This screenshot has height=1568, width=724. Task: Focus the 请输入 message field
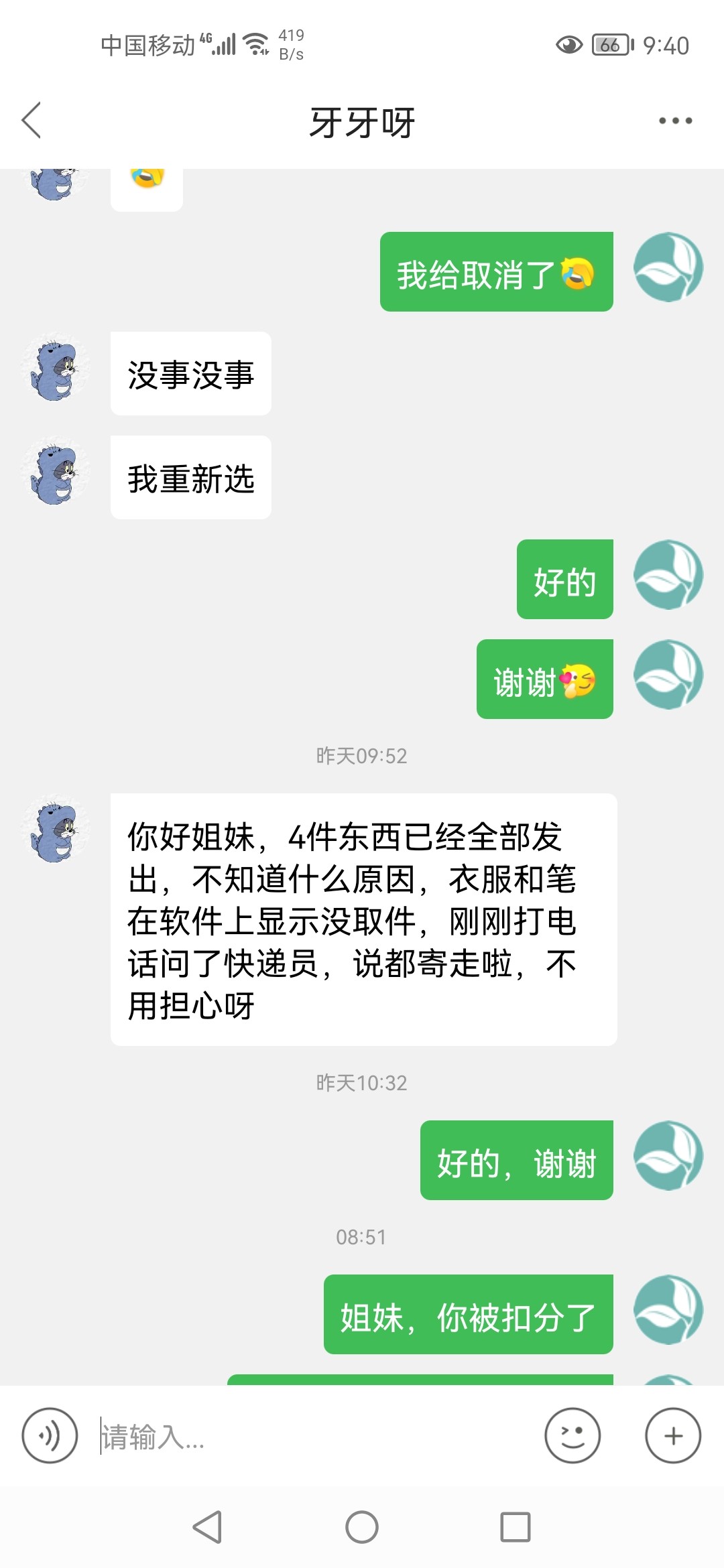315,1437
